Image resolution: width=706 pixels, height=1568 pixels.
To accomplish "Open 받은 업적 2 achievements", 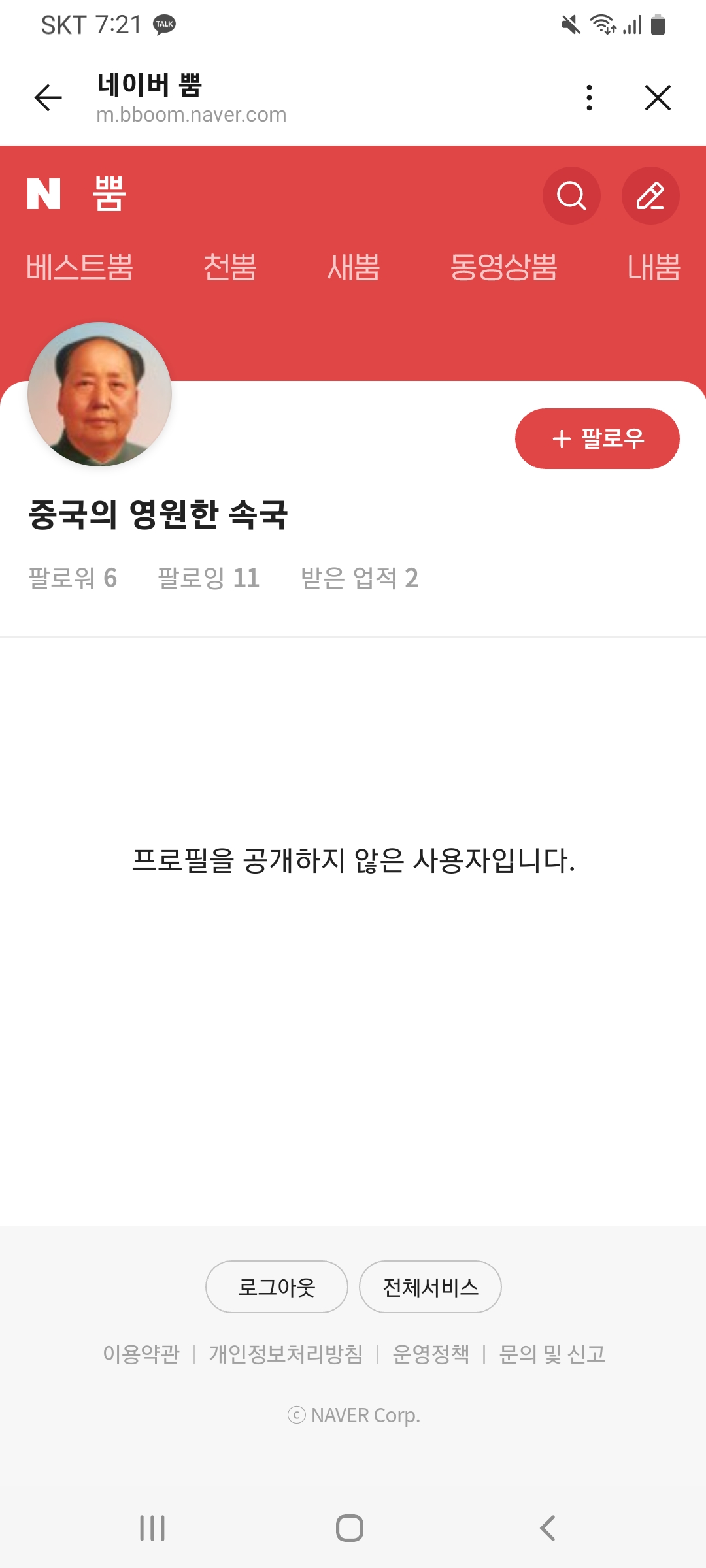I will [x=360, y=578].
